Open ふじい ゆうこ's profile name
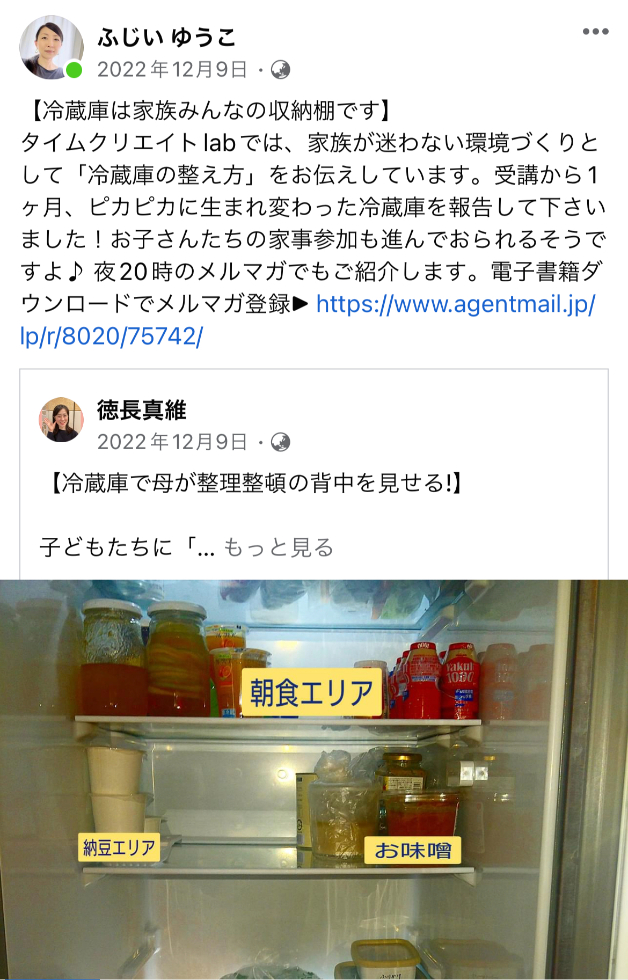 pos(167,38)
